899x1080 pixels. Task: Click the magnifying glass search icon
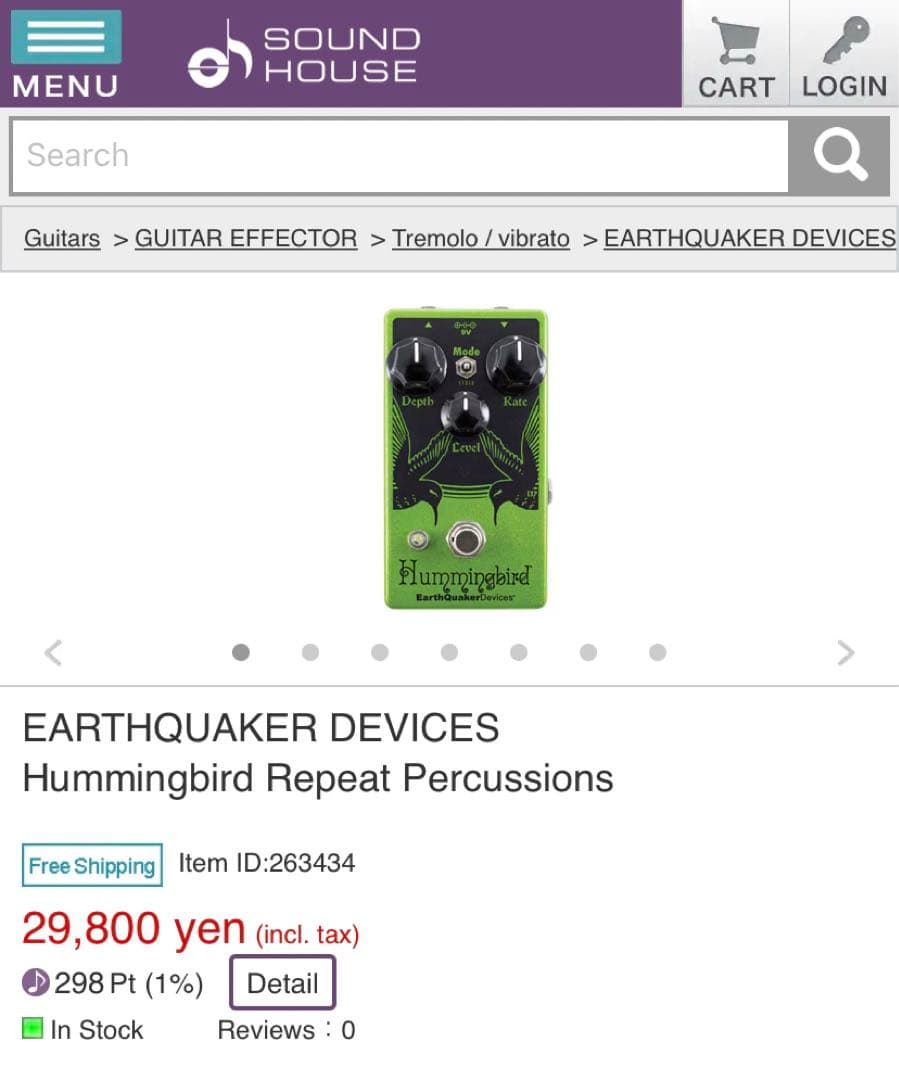[839, 155]
